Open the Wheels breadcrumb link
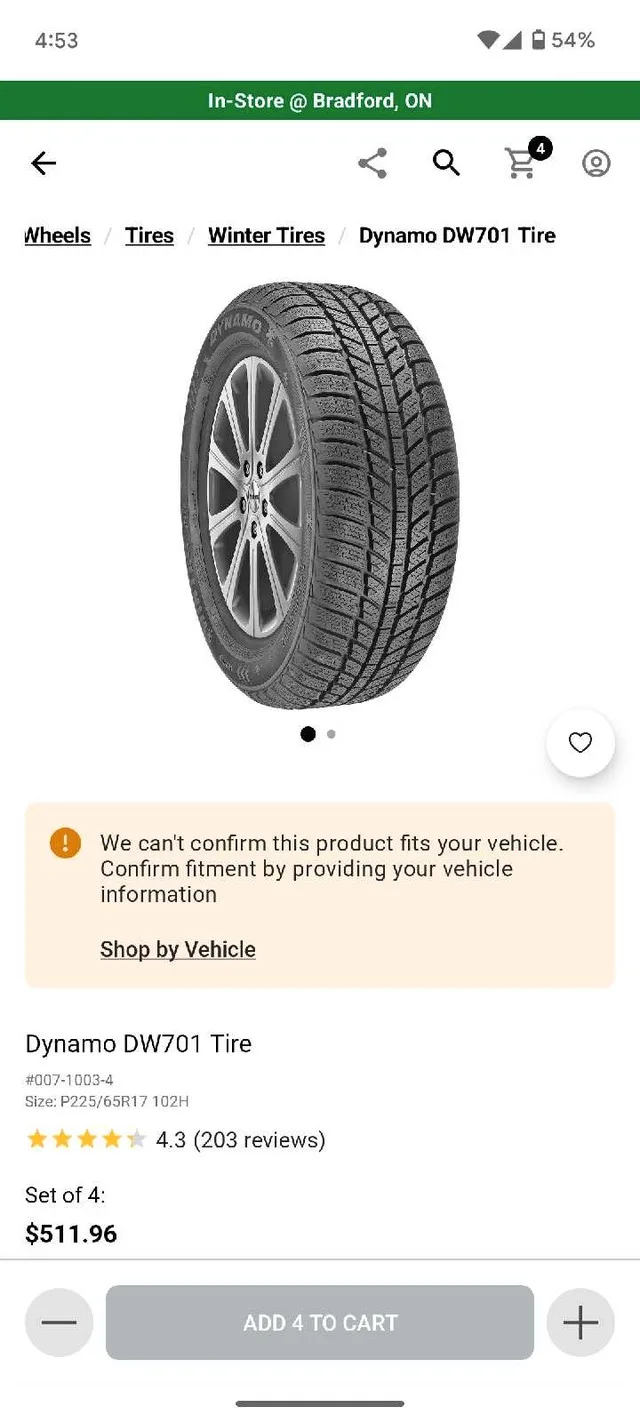The image size is (640, 1422). click(58, 235)
